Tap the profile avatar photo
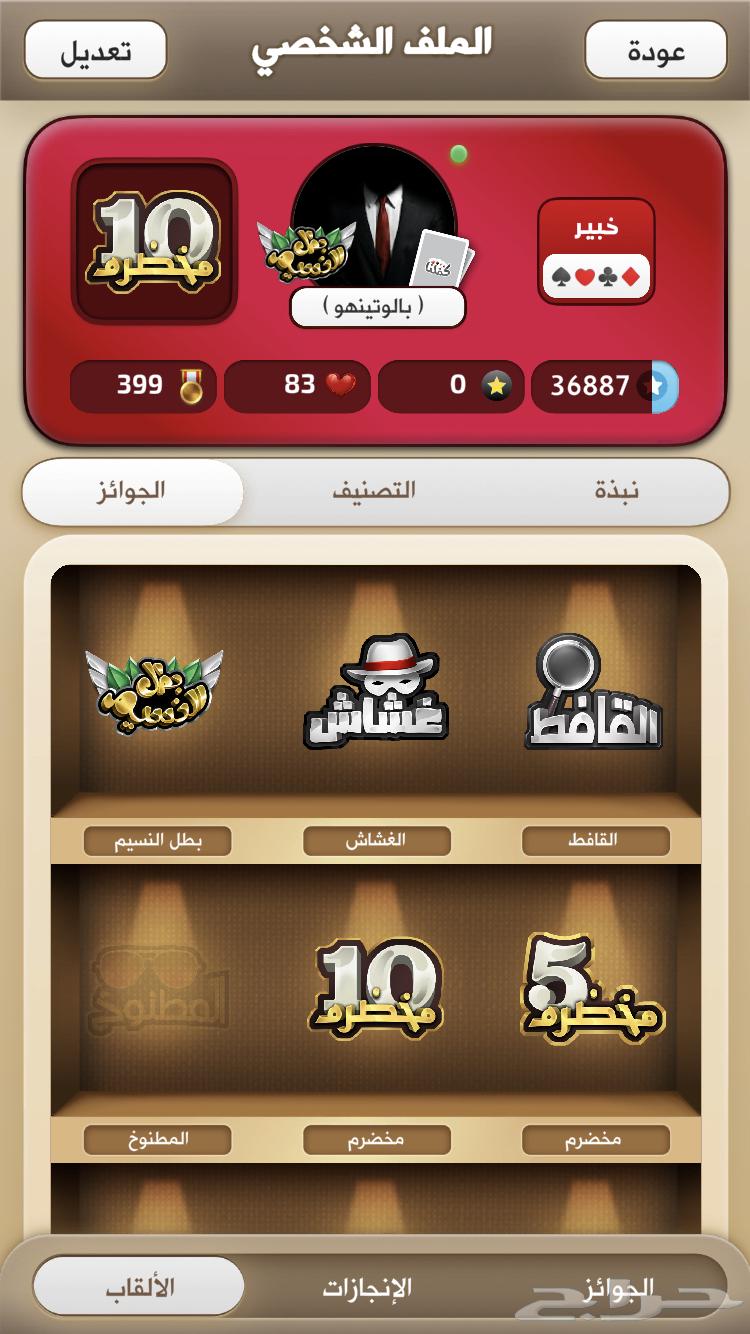This screenshot has width=750, height=1334. [x=375, y=215]
